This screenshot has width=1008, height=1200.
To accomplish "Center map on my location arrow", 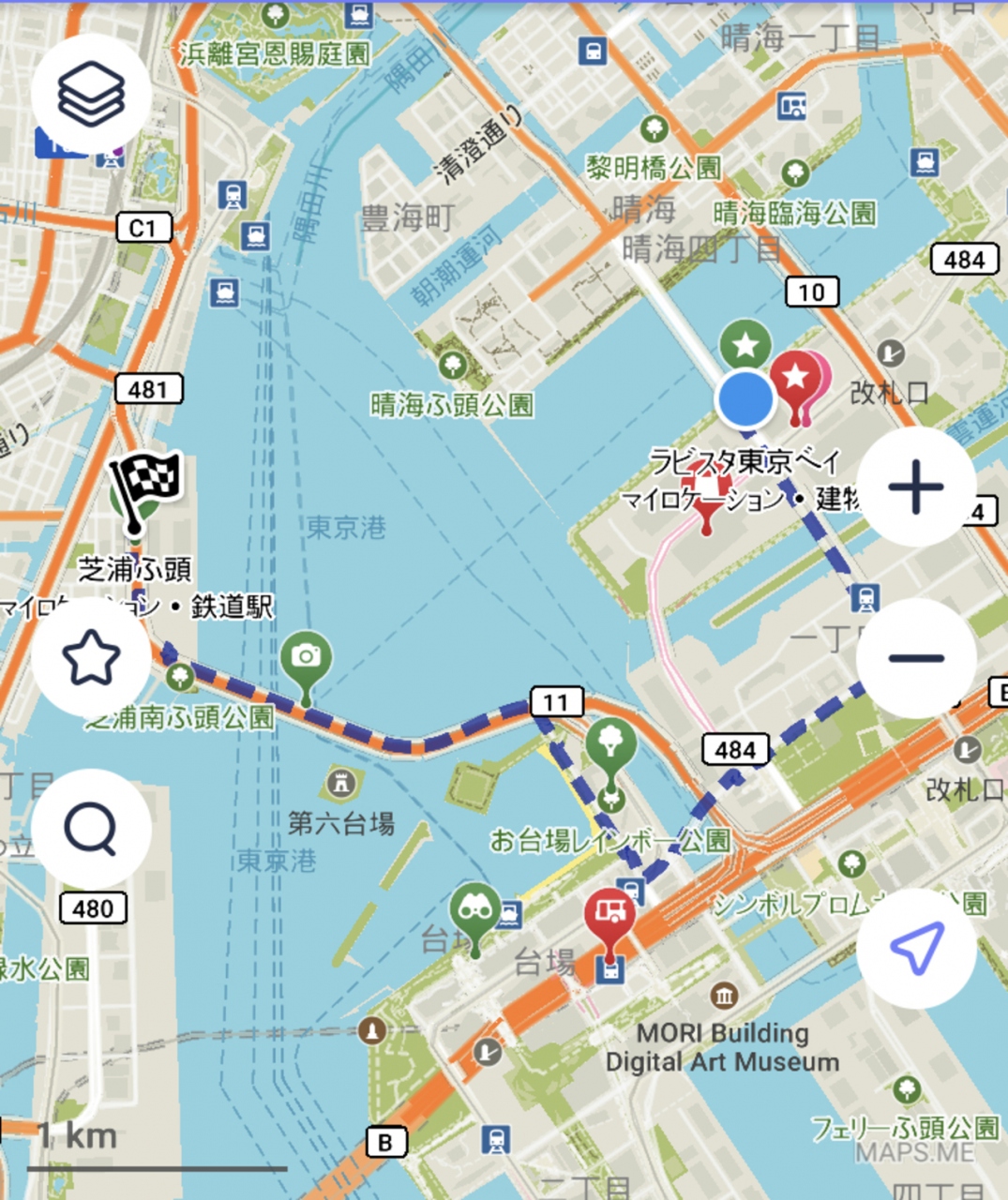I will point(915,949).
